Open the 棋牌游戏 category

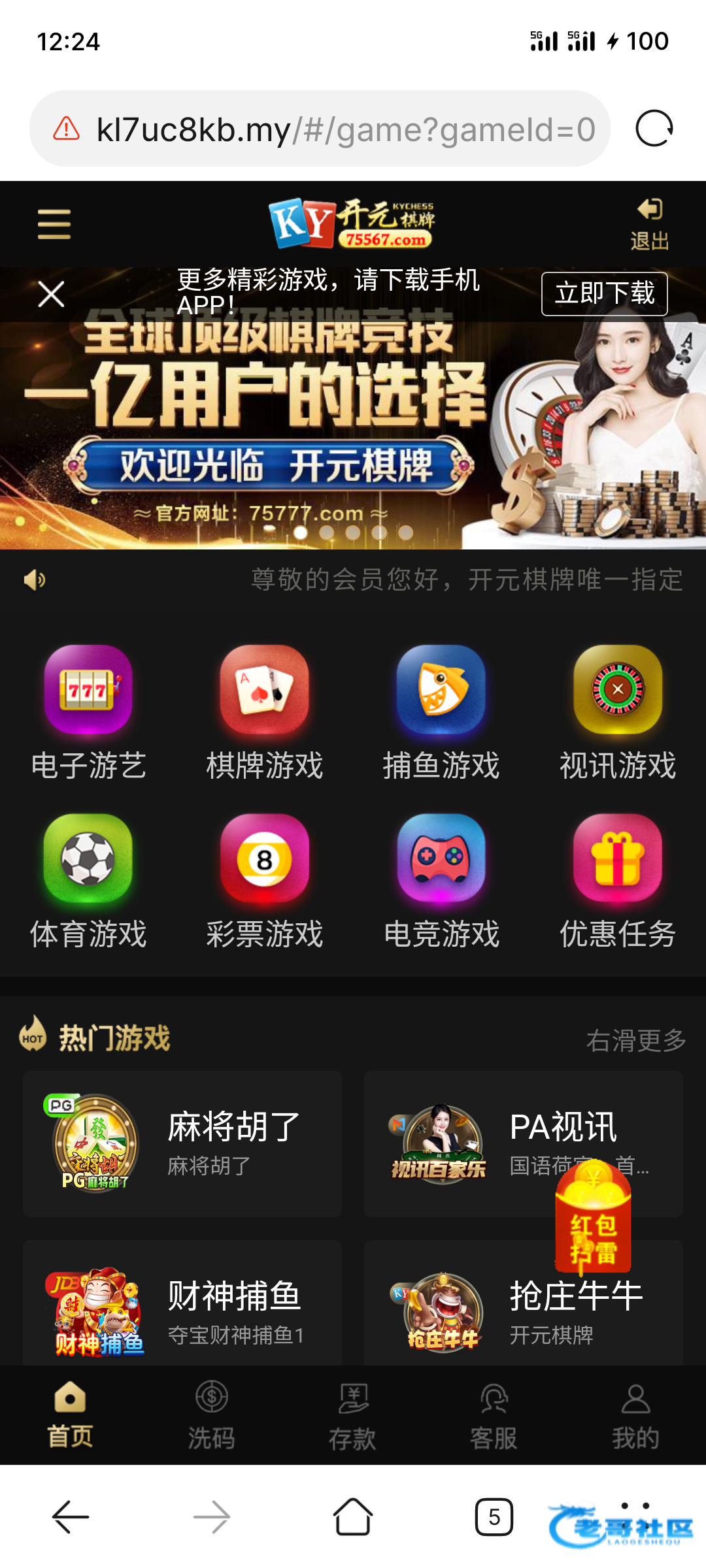point(265,713)
